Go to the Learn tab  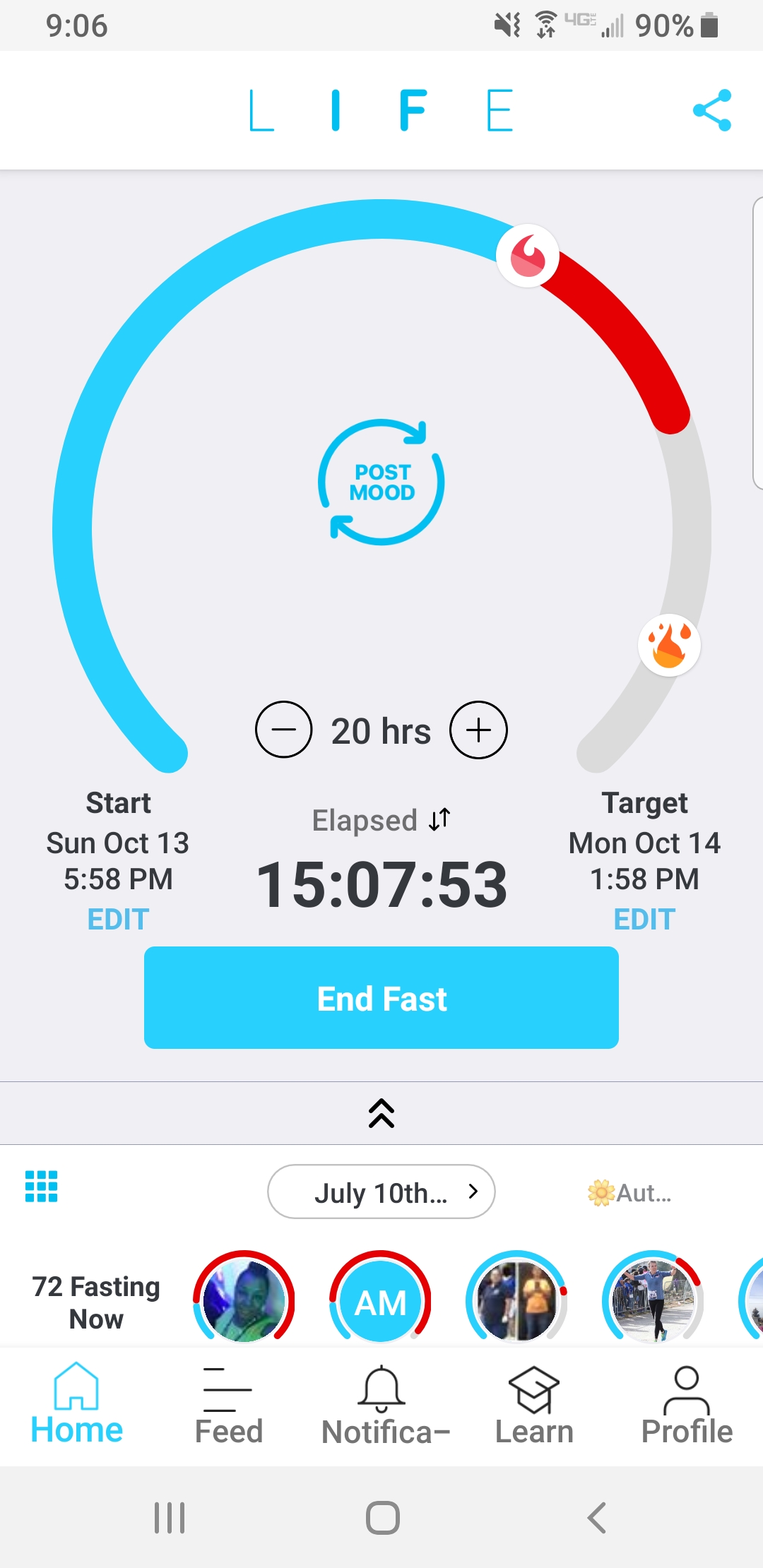click(534, 1406)
